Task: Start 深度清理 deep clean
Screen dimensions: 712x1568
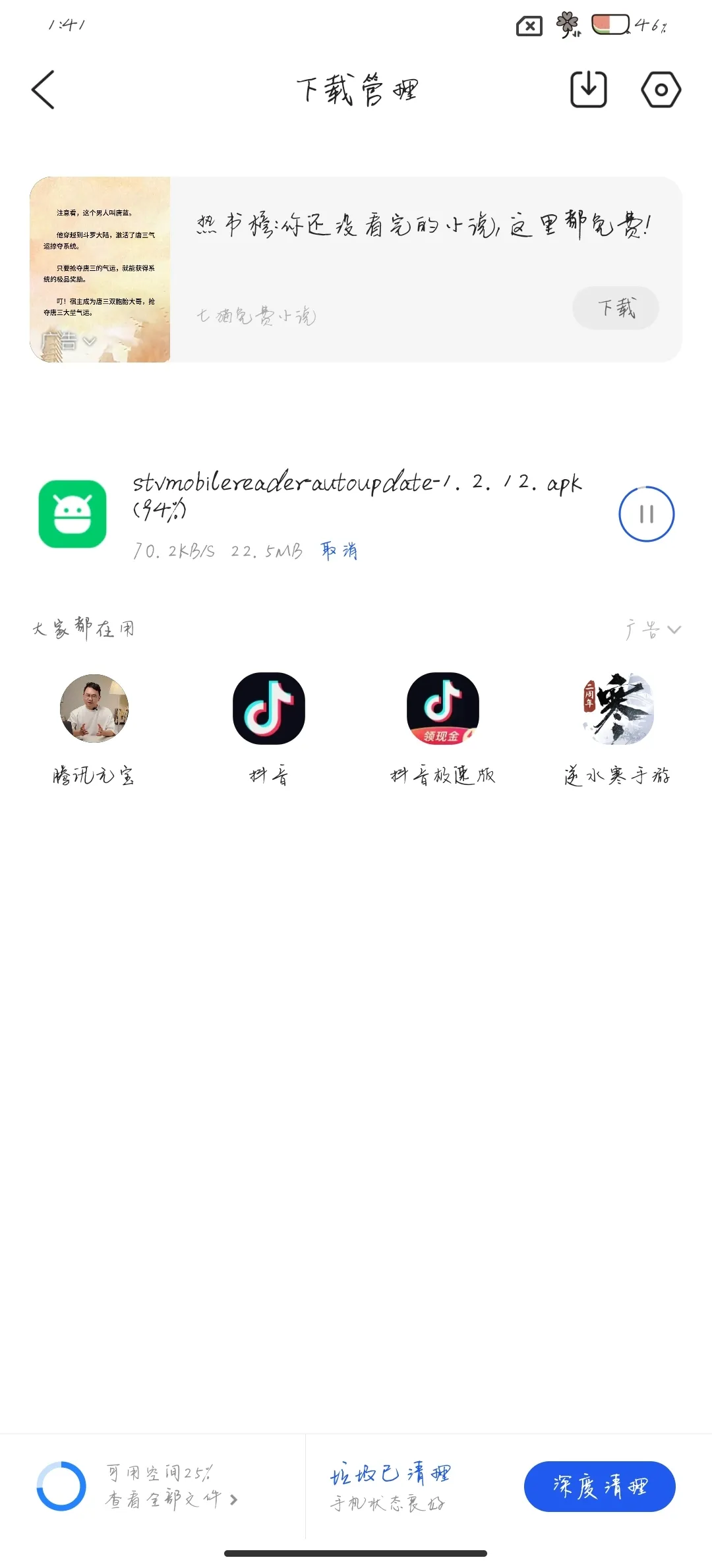Action: point(599,1486)
